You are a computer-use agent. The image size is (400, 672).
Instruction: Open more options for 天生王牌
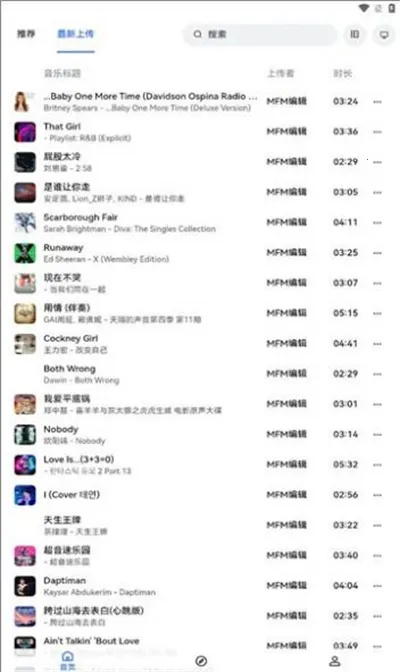(x=377, y=525)
